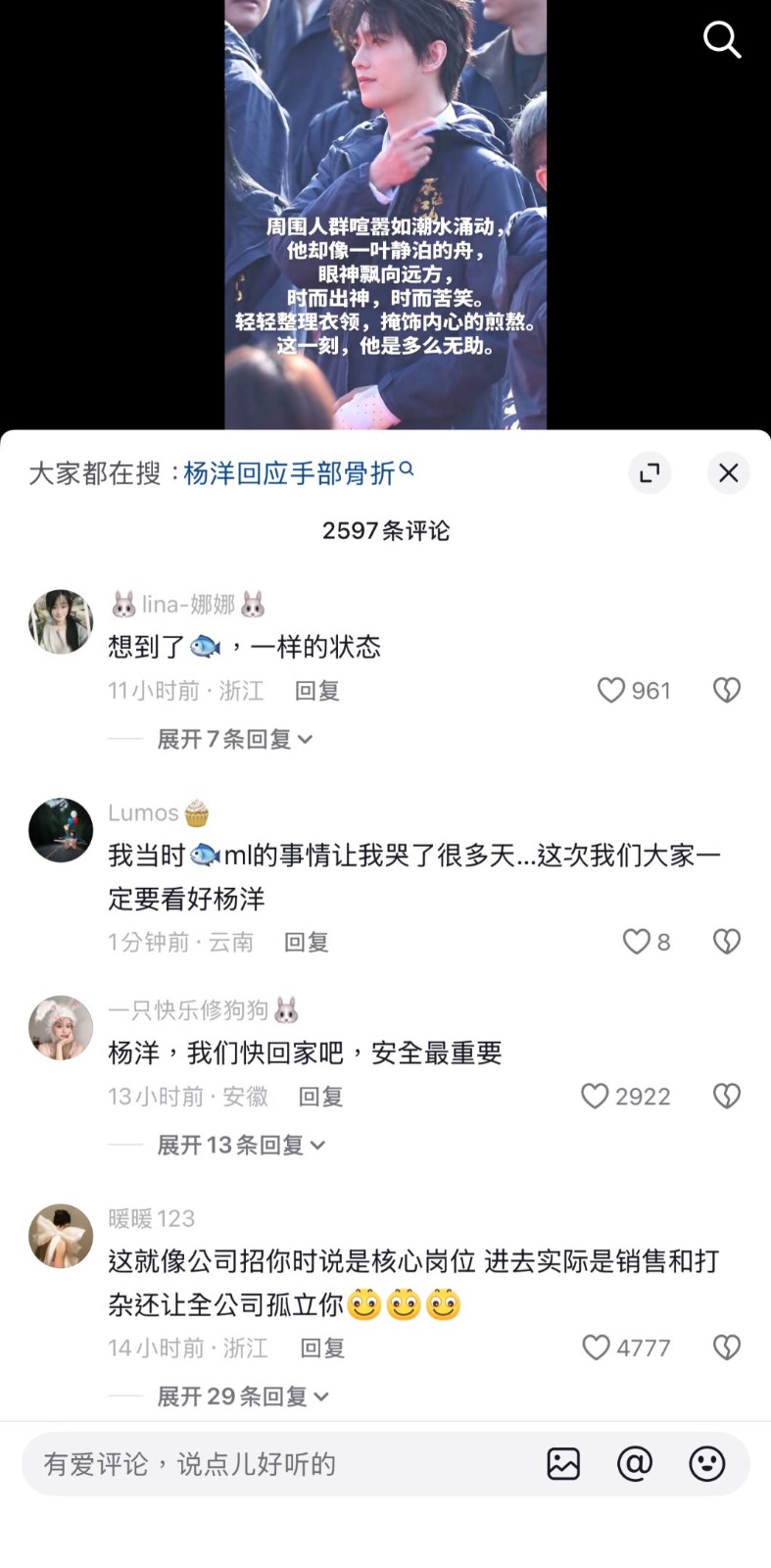Reply to 暖暖123's comment

pyautogui.click(x=321, y=1347)
